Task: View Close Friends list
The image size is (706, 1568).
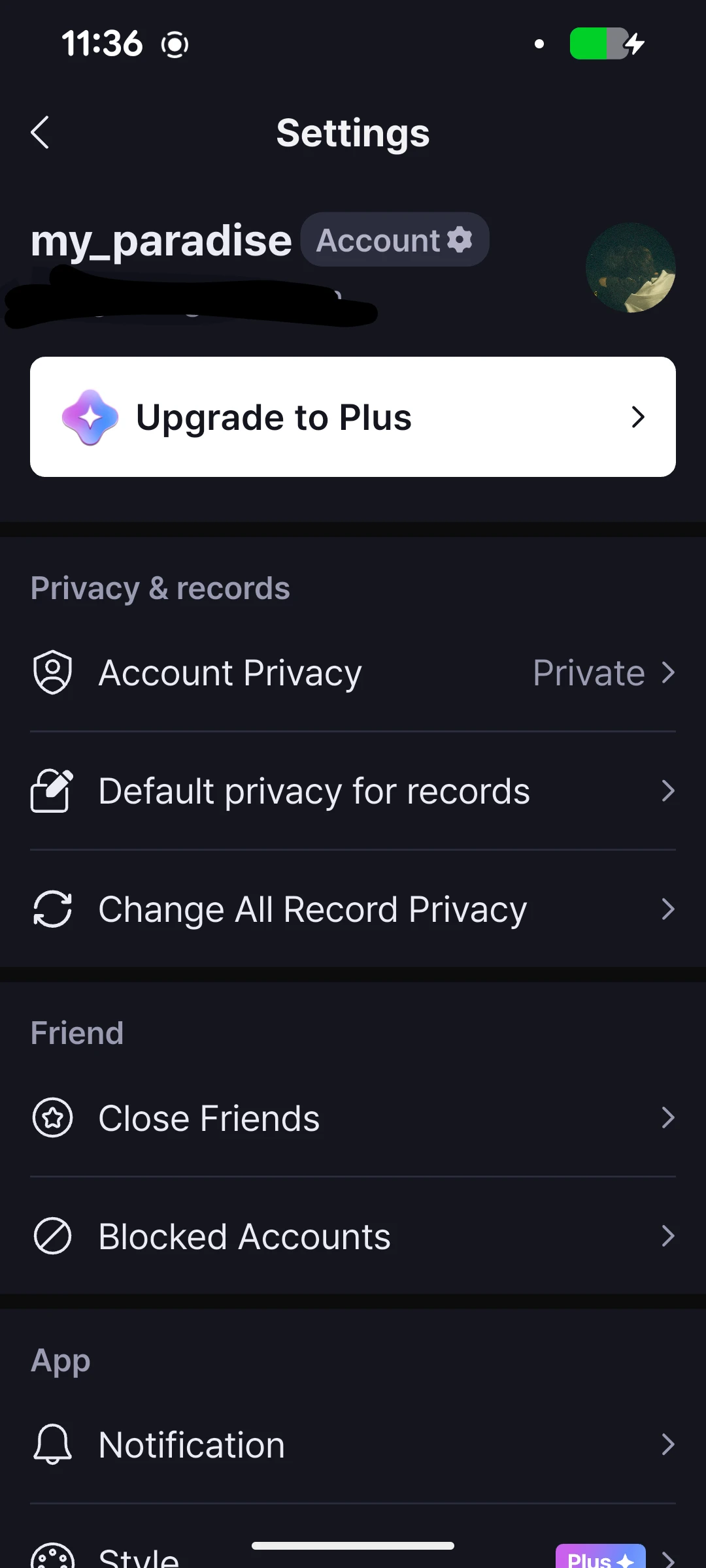Action: point(353,1118)
